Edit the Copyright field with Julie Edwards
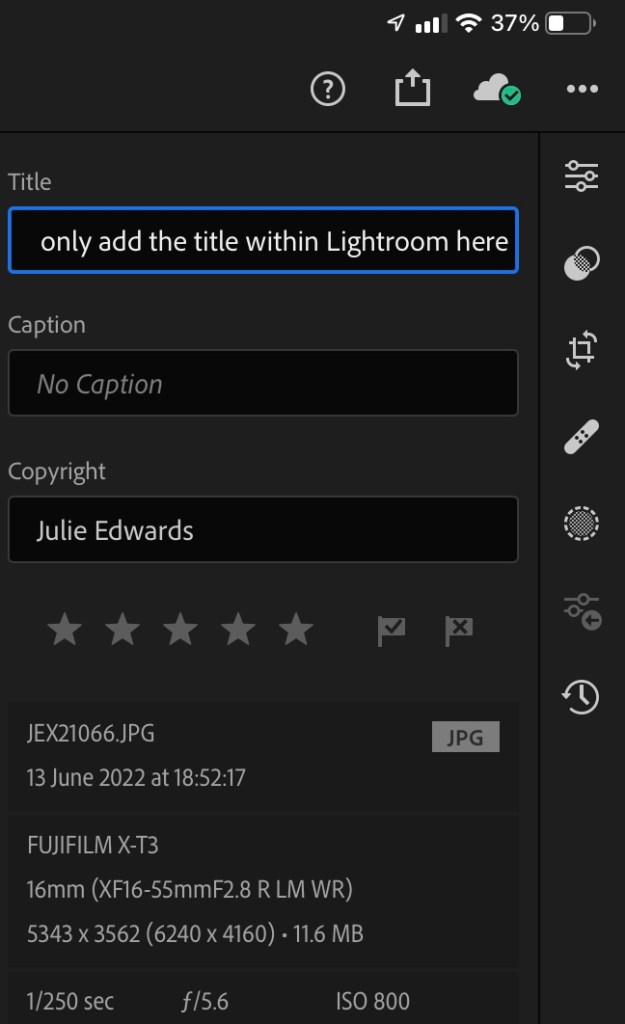625x1024 pixels. [263, 530]
